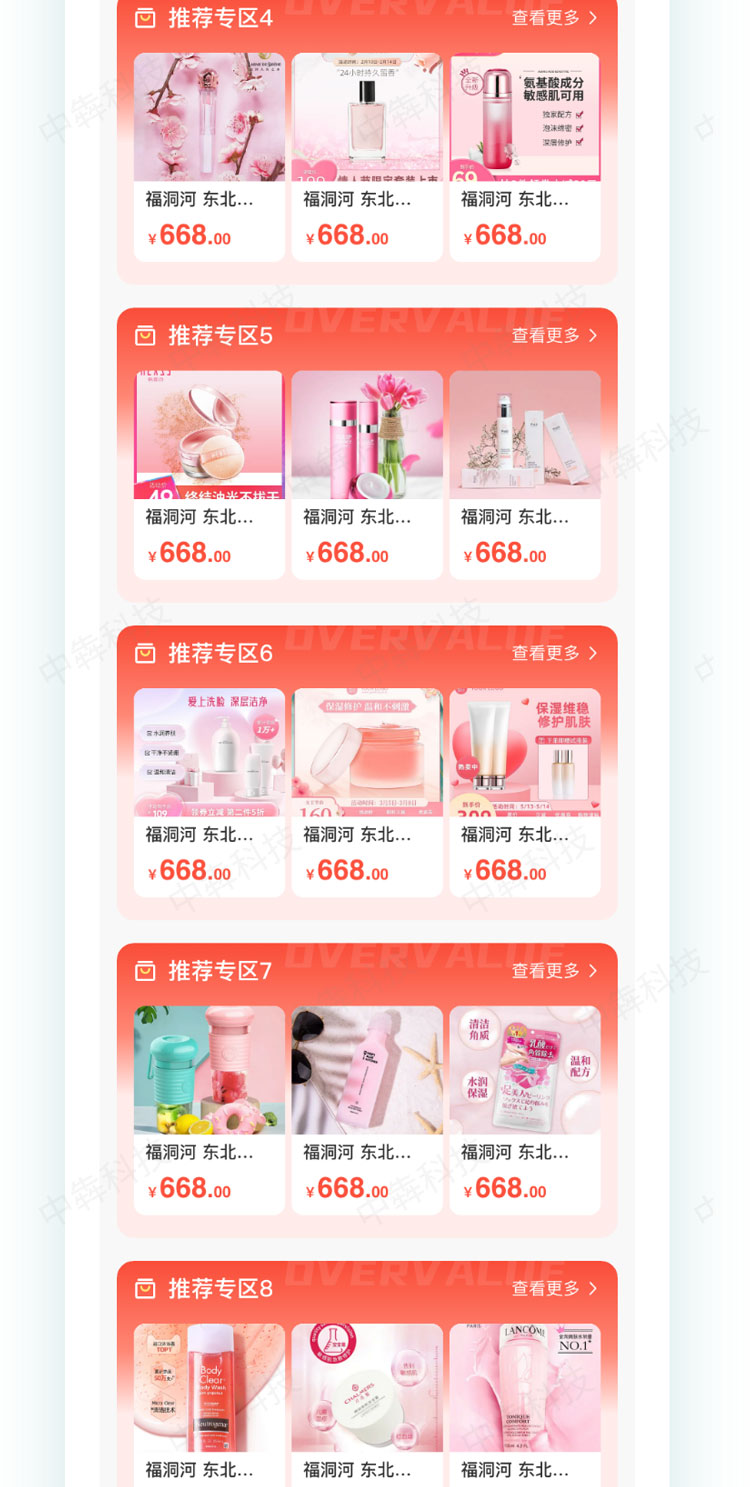Open the Body Clear wash in 推荐专区8
Viewport: 750px width, 1487px height.
click(209, 1388)
